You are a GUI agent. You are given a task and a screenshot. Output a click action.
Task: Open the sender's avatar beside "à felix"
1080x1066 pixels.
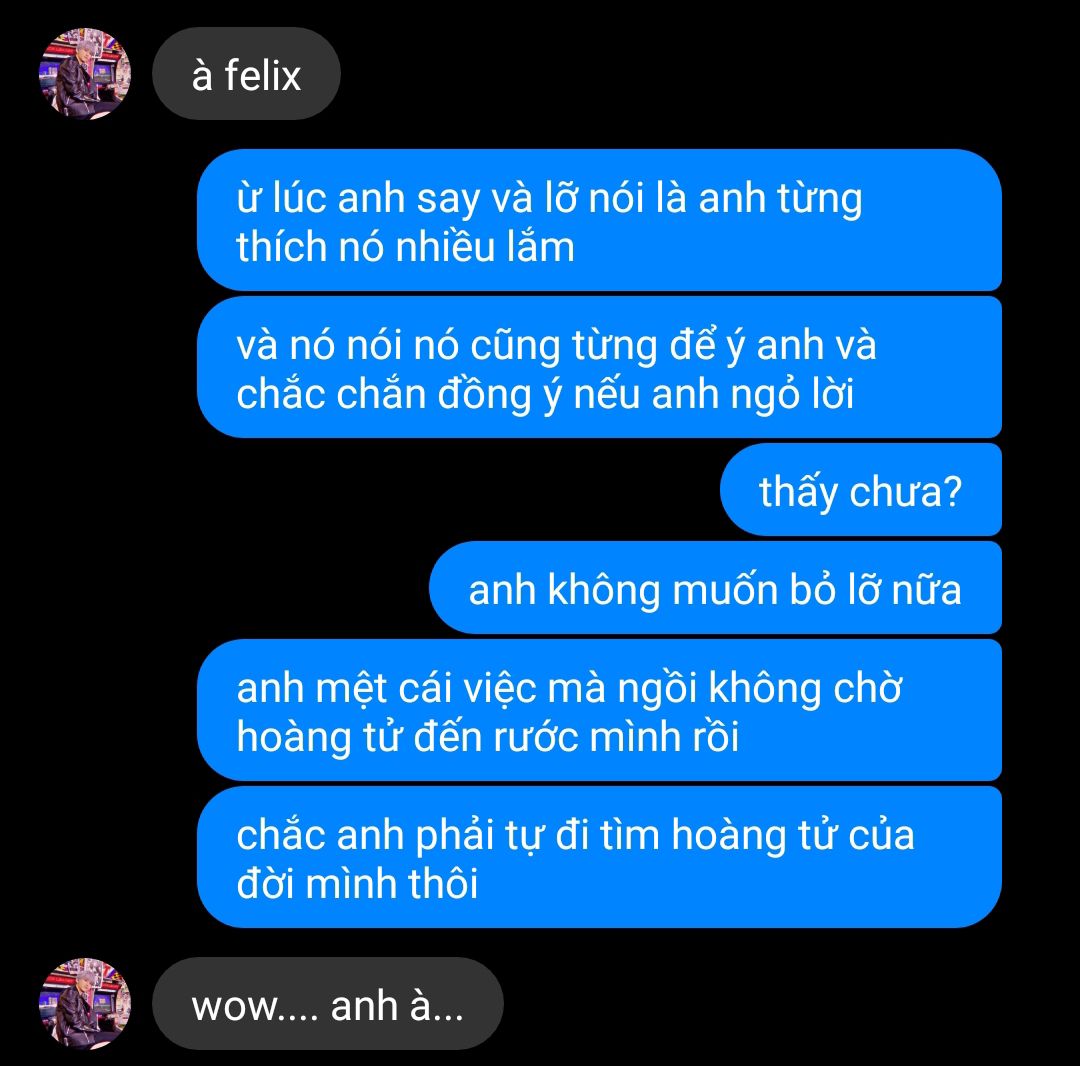84,75
